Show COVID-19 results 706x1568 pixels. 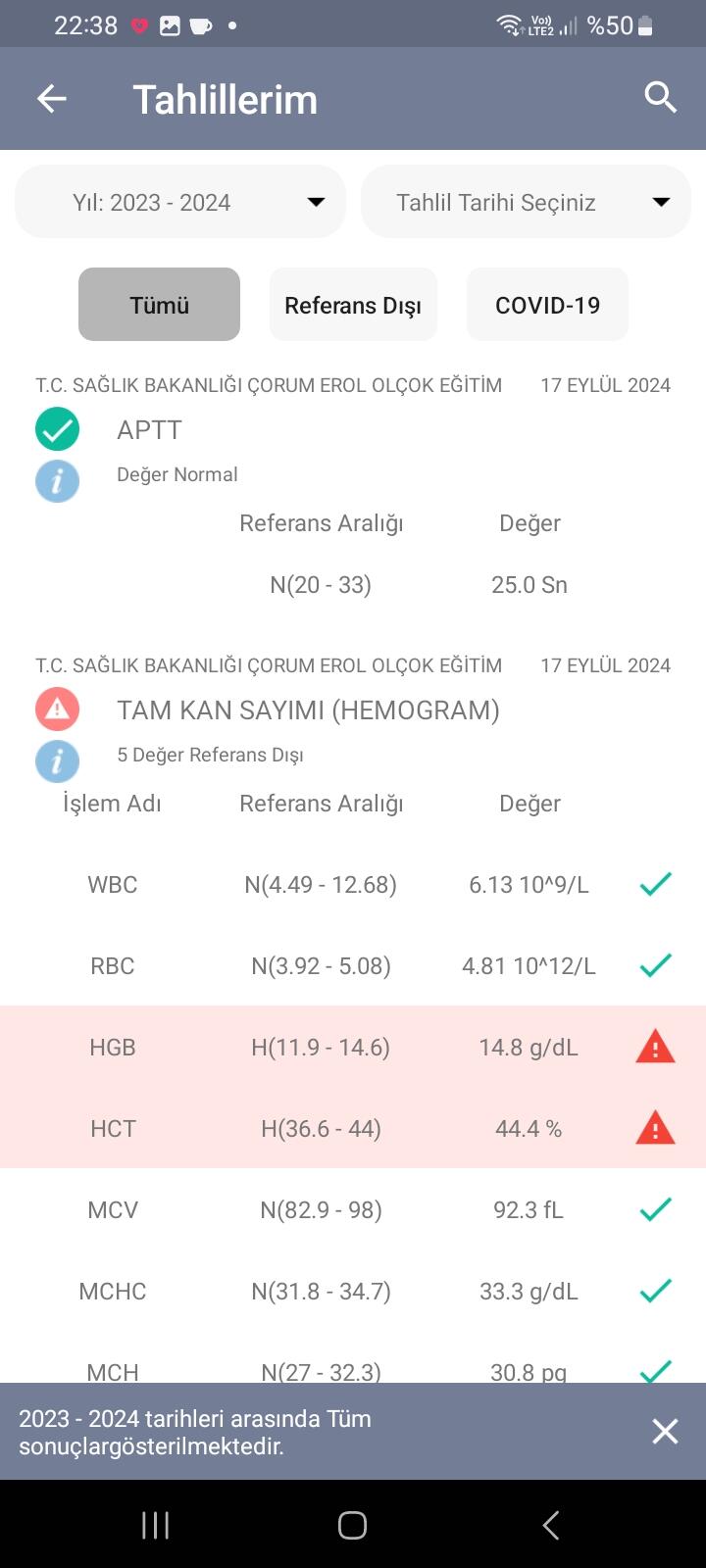(x=547, y=305)
